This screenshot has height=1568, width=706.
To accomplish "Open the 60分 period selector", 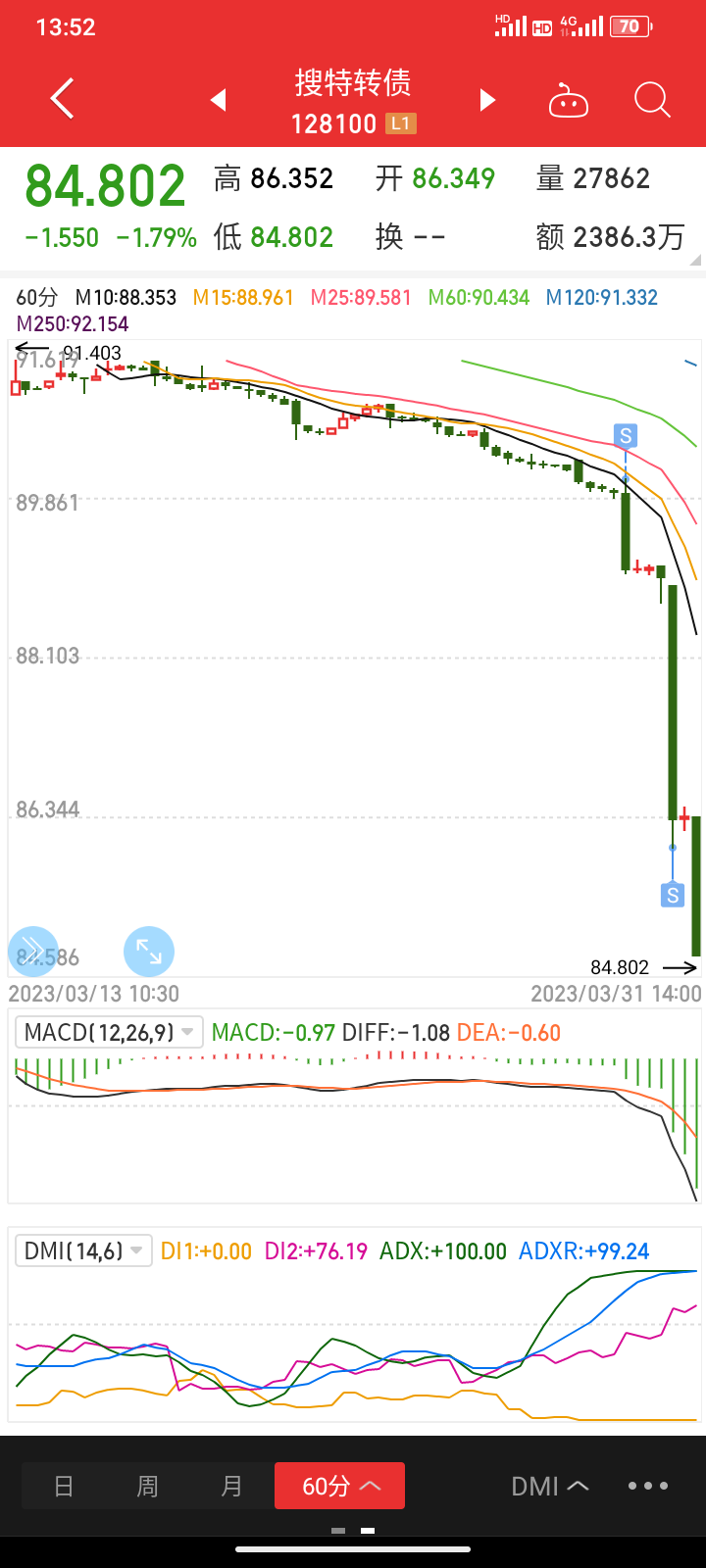I will 339,1487.
